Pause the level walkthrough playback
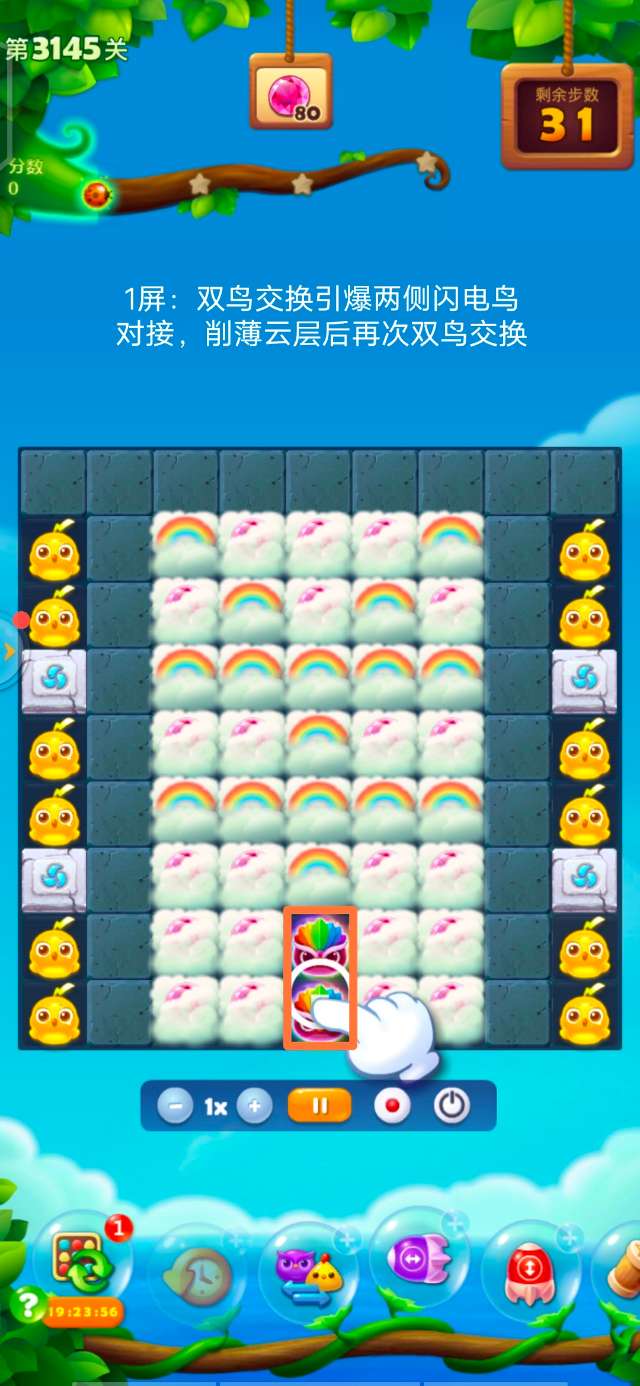Viewport: 640px width, 1386px height. pos(320,1107)
